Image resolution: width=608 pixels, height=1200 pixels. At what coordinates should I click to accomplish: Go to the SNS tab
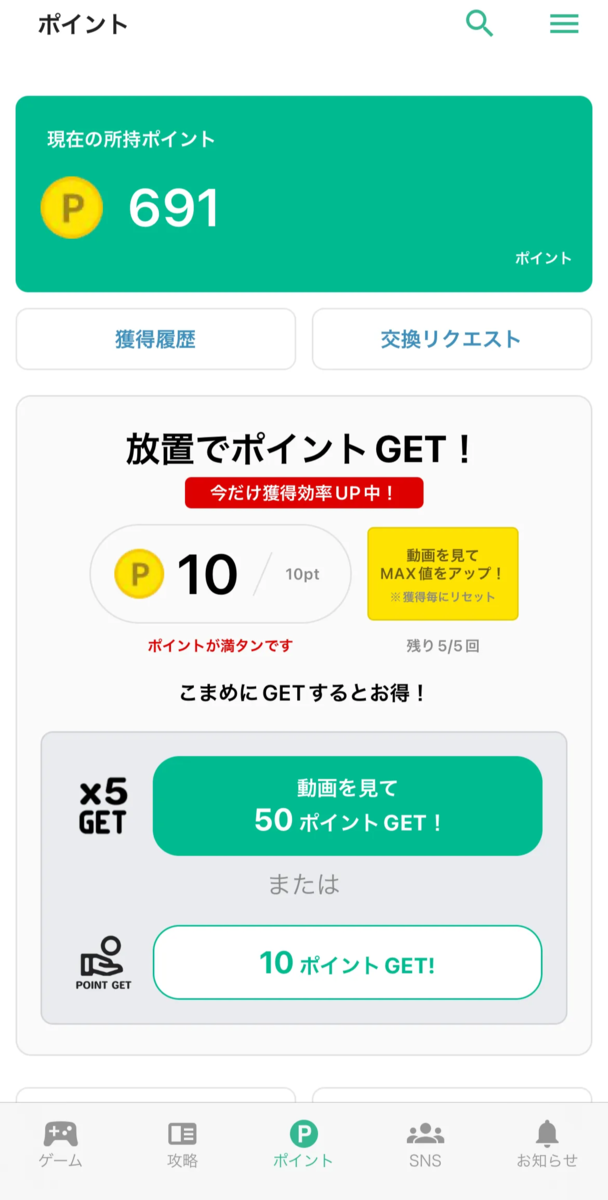(425, 1144)
